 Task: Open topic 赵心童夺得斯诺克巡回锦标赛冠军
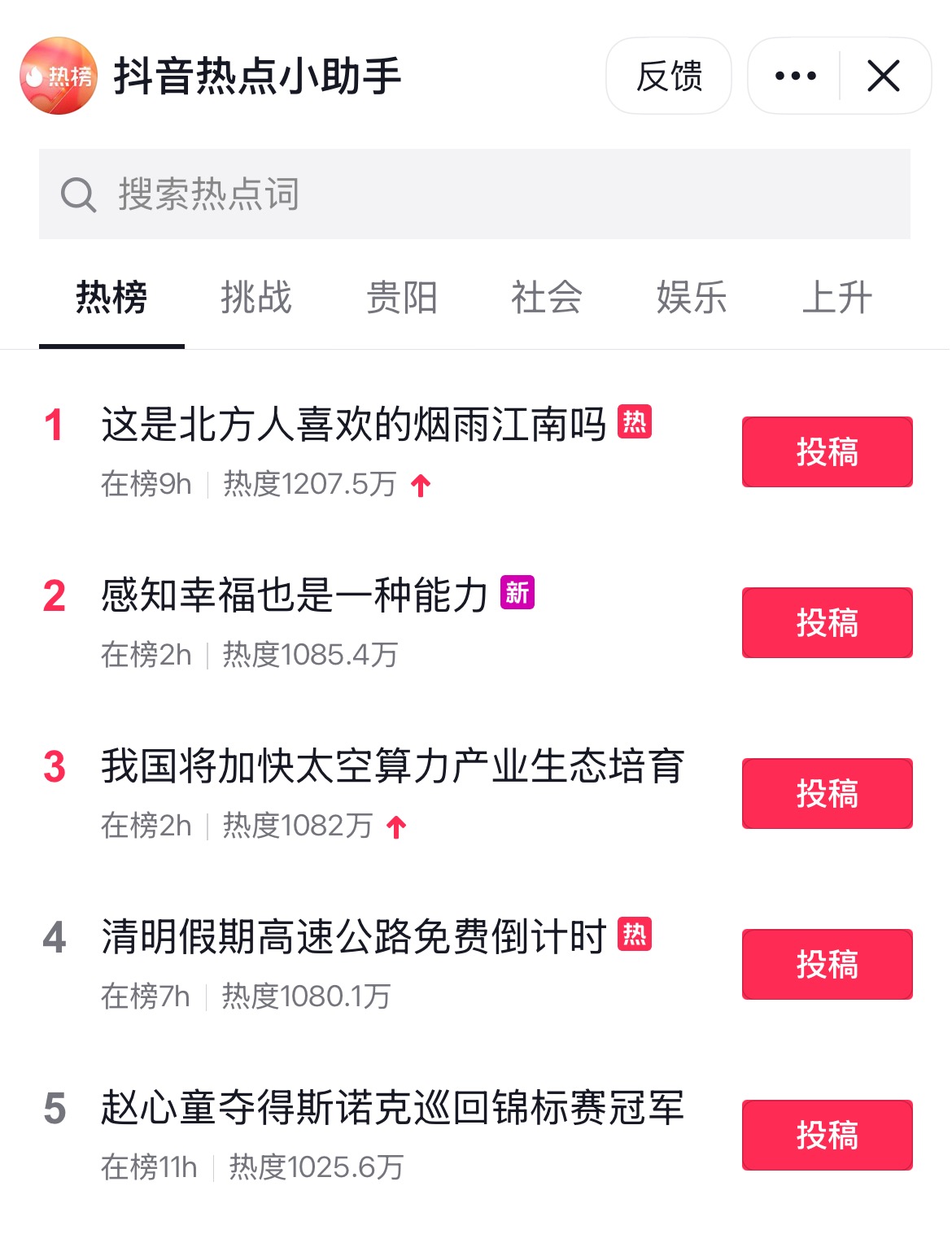pos(392,1109)
